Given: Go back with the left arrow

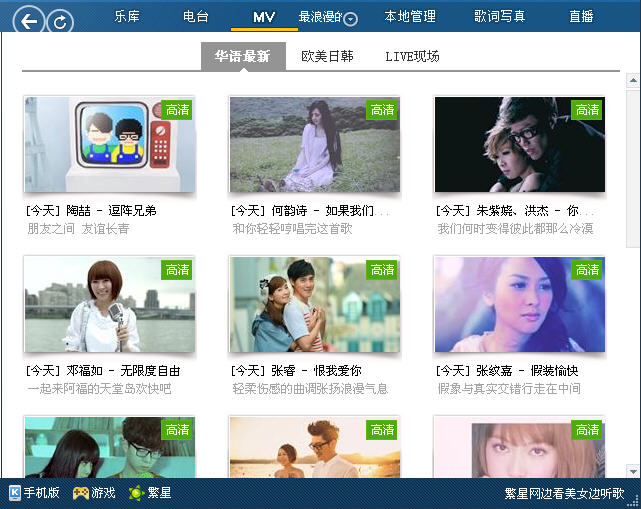Looking at the screenshot, I should (x=31, y=21).
